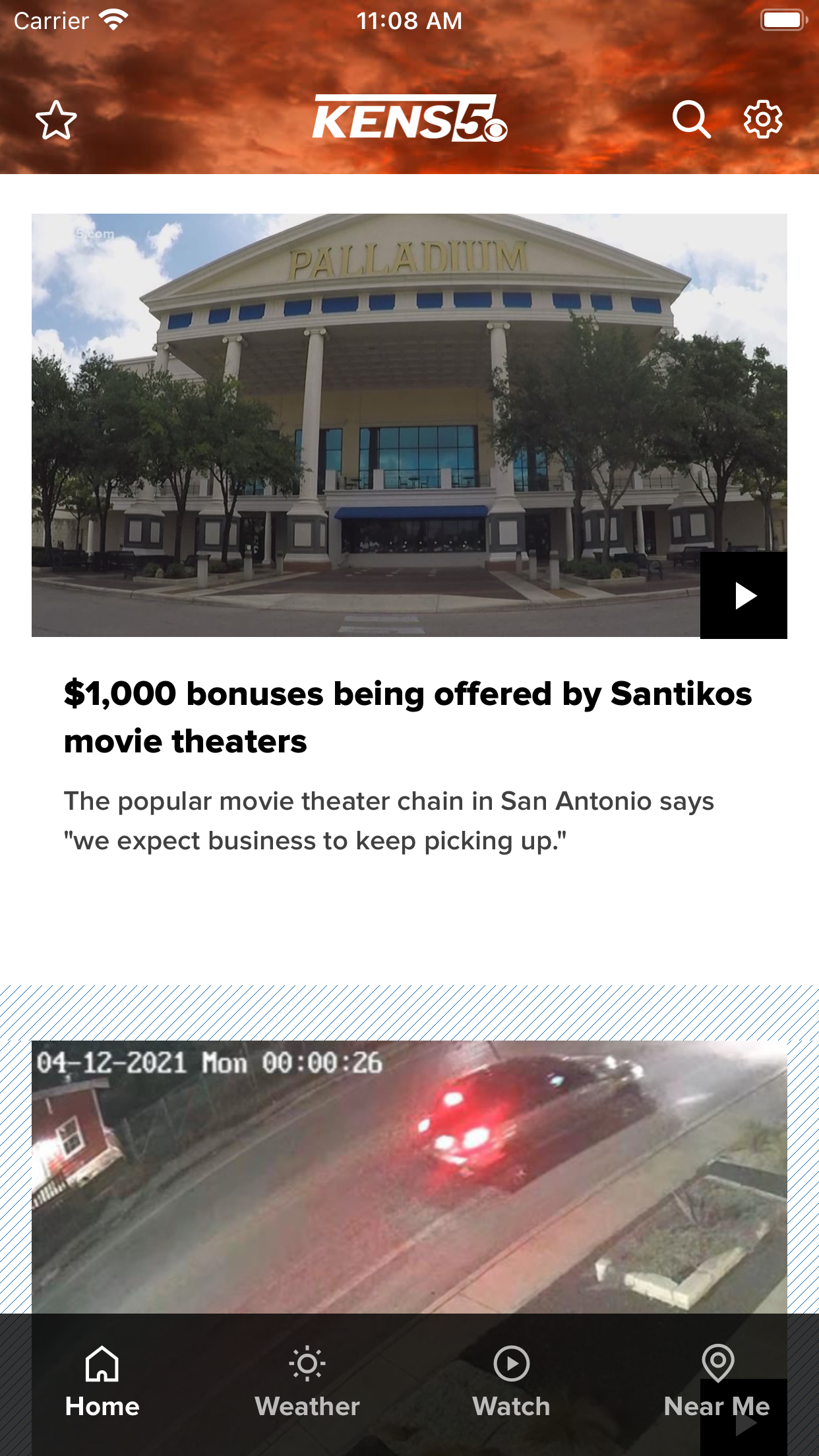Viewport: 819px width, 1456px height.
Task: Tap the battery indicator in status bar
Action: [x=781, y=20]
